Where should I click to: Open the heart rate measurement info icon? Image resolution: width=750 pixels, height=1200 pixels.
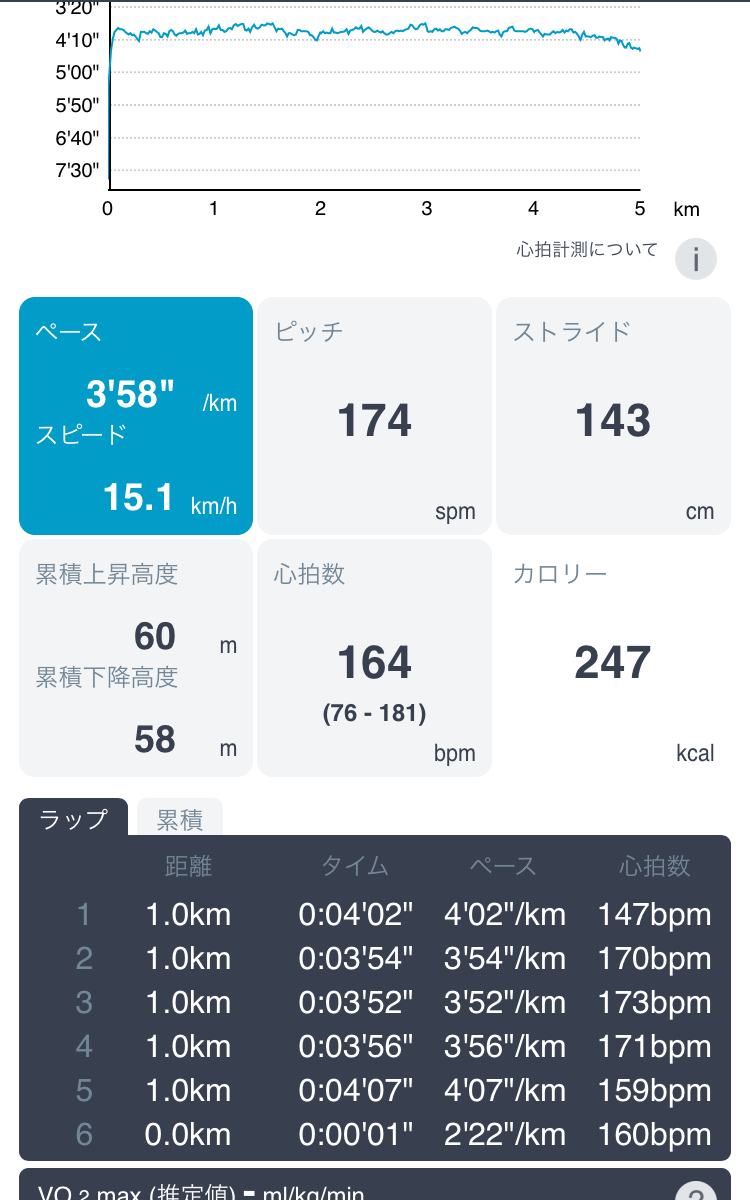point(696,259)
